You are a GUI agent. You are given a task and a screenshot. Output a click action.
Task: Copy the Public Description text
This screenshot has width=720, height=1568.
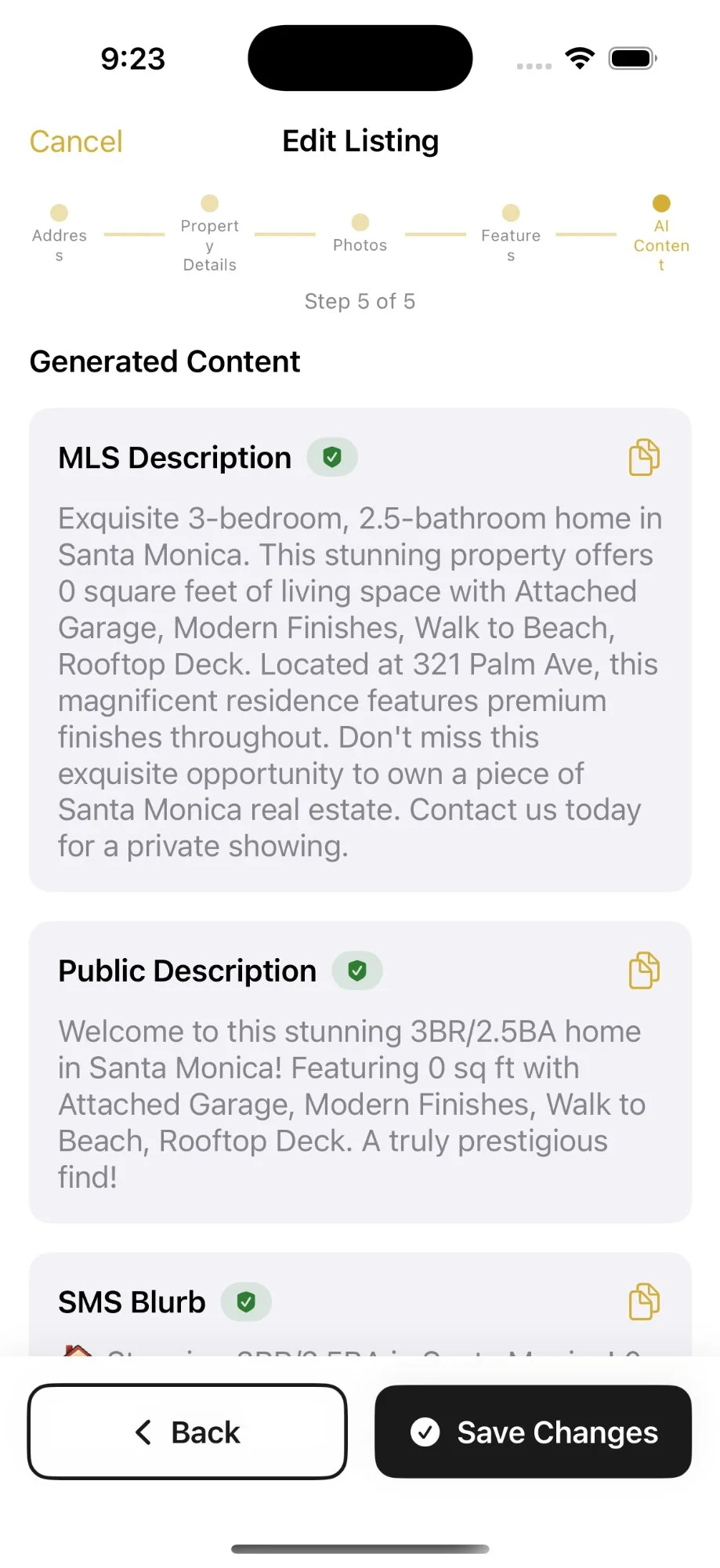click(x=644, y=971)
